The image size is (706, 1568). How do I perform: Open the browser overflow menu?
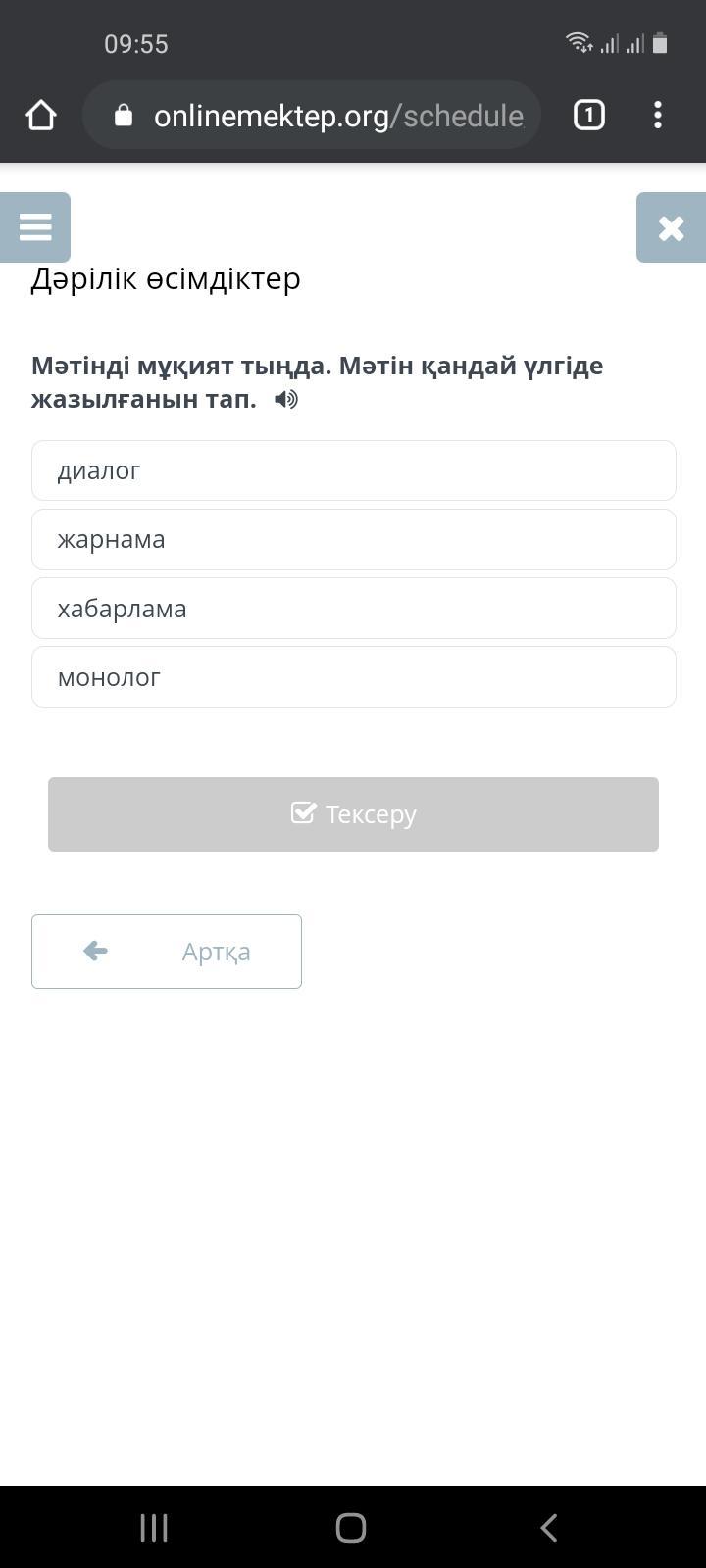[x=658, y=115]
